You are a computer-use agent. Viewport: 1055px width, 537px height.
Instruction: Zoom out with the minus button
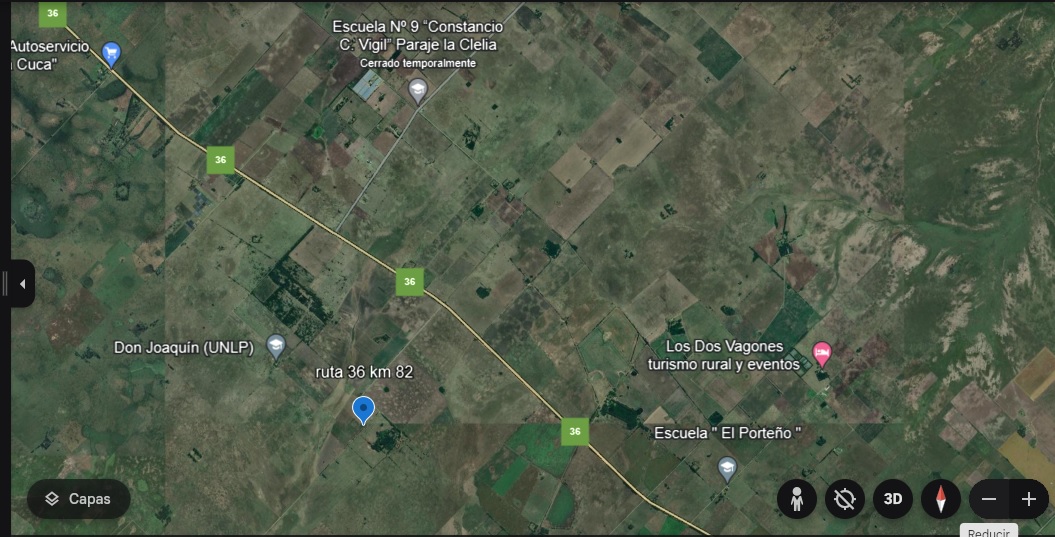(989, 499)
